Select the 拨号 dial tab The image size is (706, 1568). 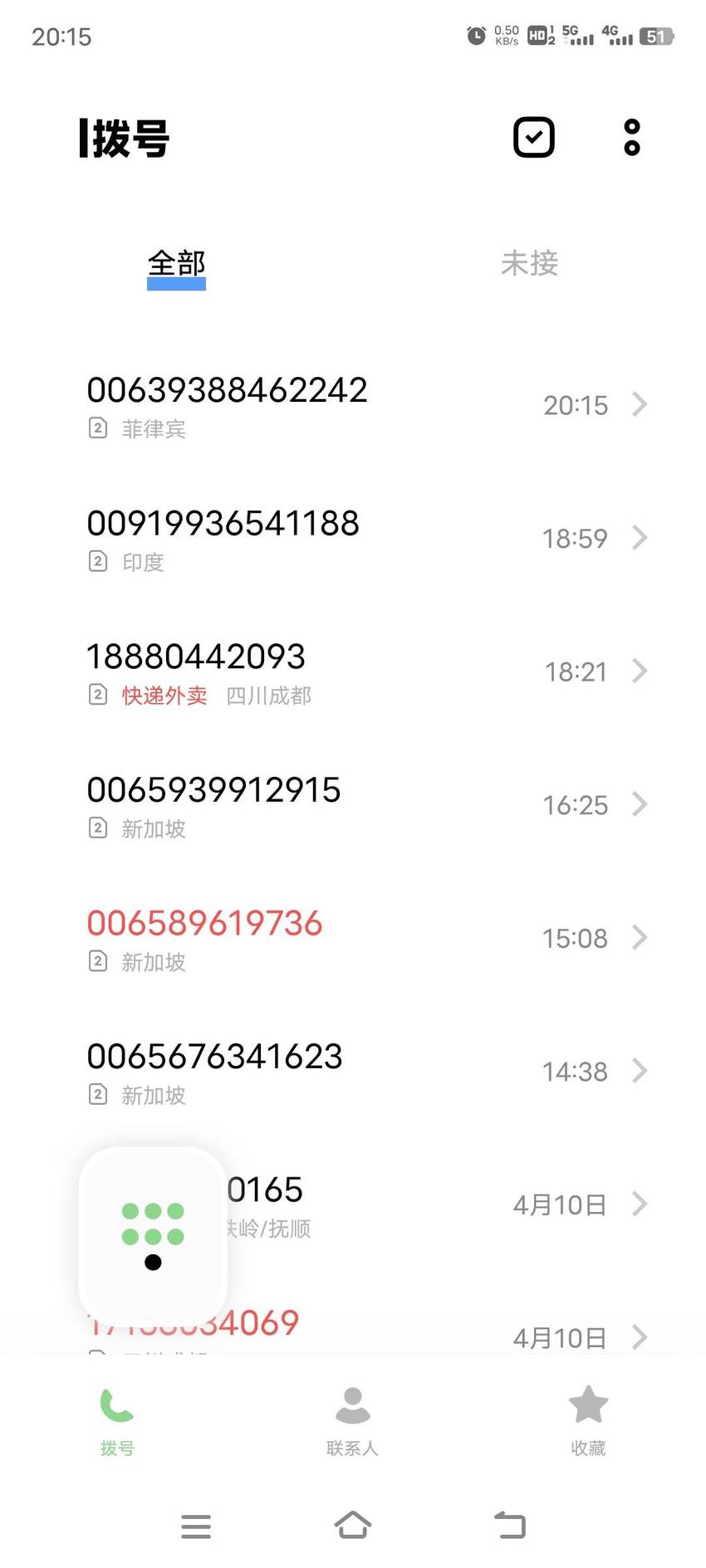pyautogui.click(x=117, y=1422)
